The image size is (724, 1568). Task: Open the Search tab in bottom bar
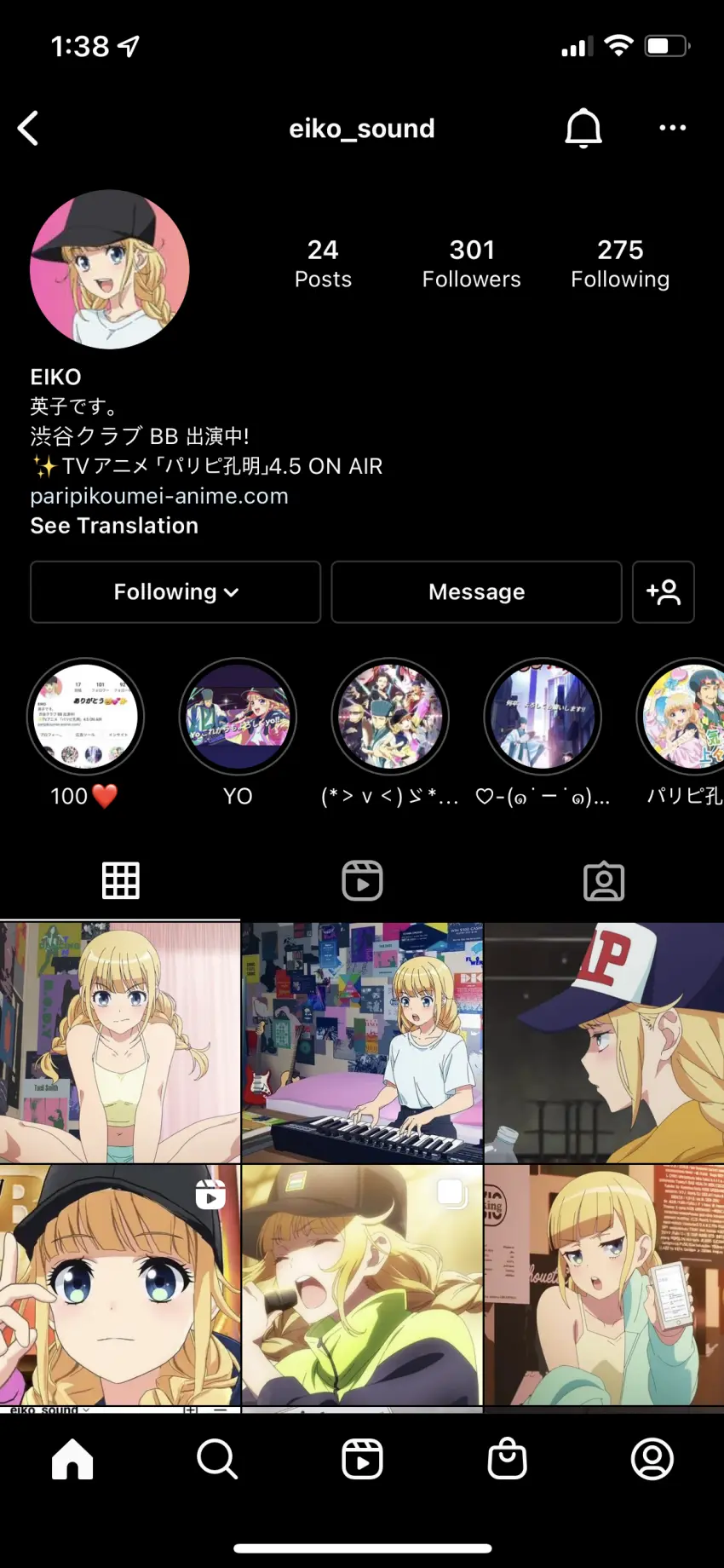(217, 1459)
